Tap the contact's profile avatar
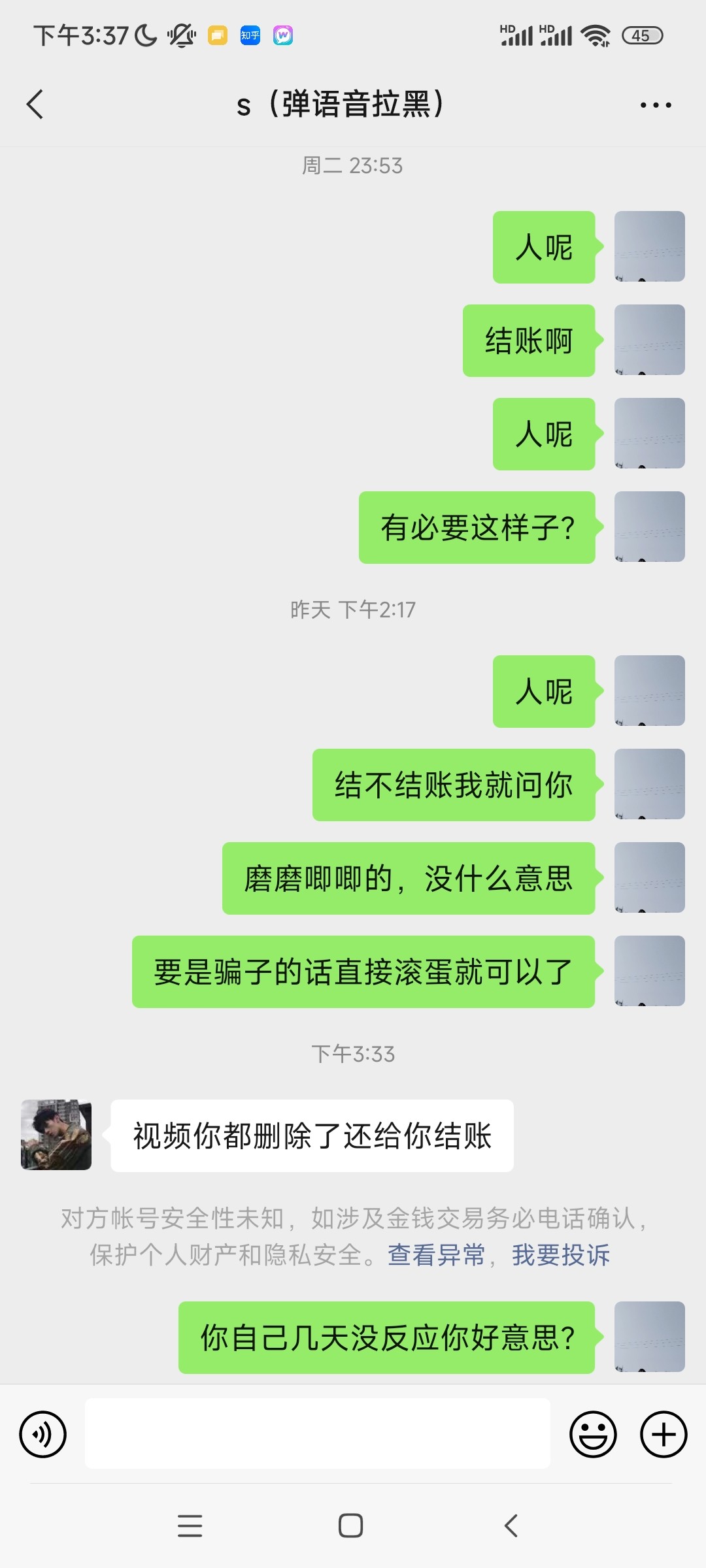706x1568 pixels. pos(56,1135)
